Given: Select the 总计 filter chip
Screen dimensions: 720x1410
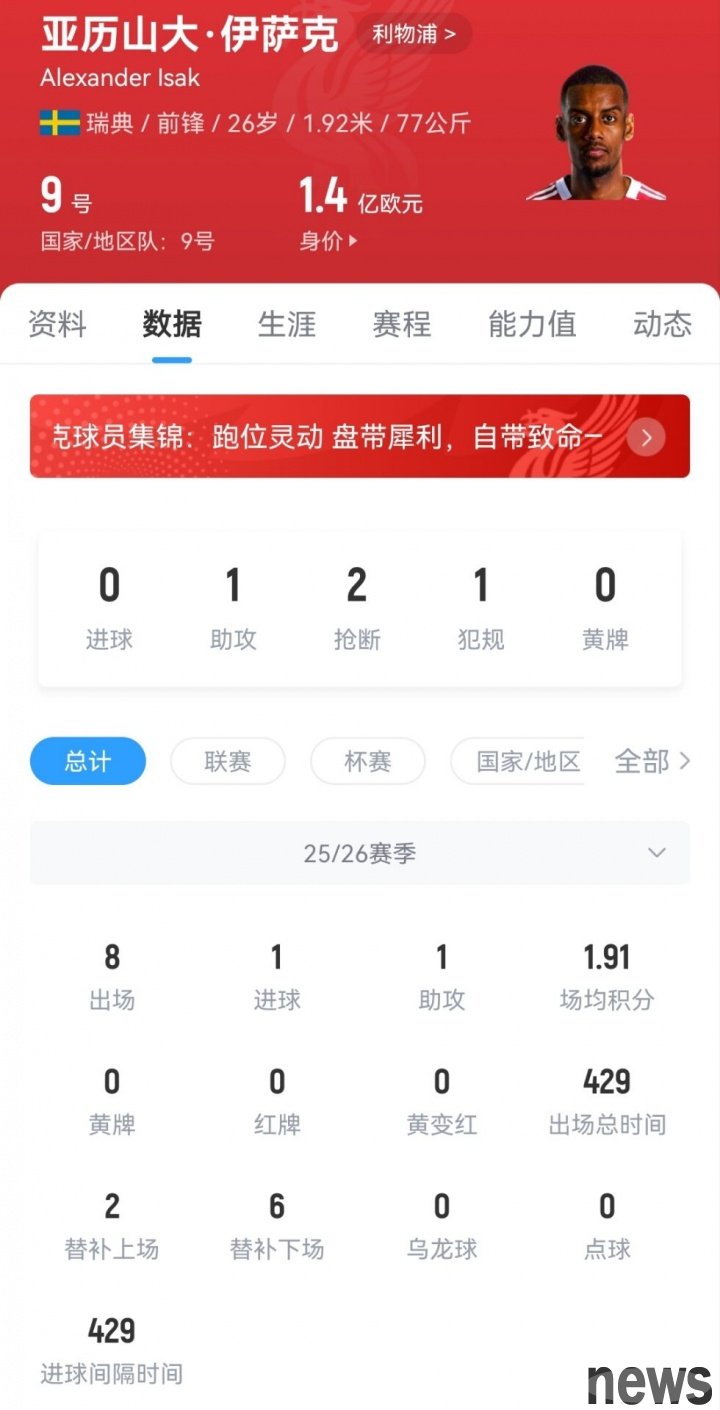Looking at the screenshot, I should click(x=88, y=762).
